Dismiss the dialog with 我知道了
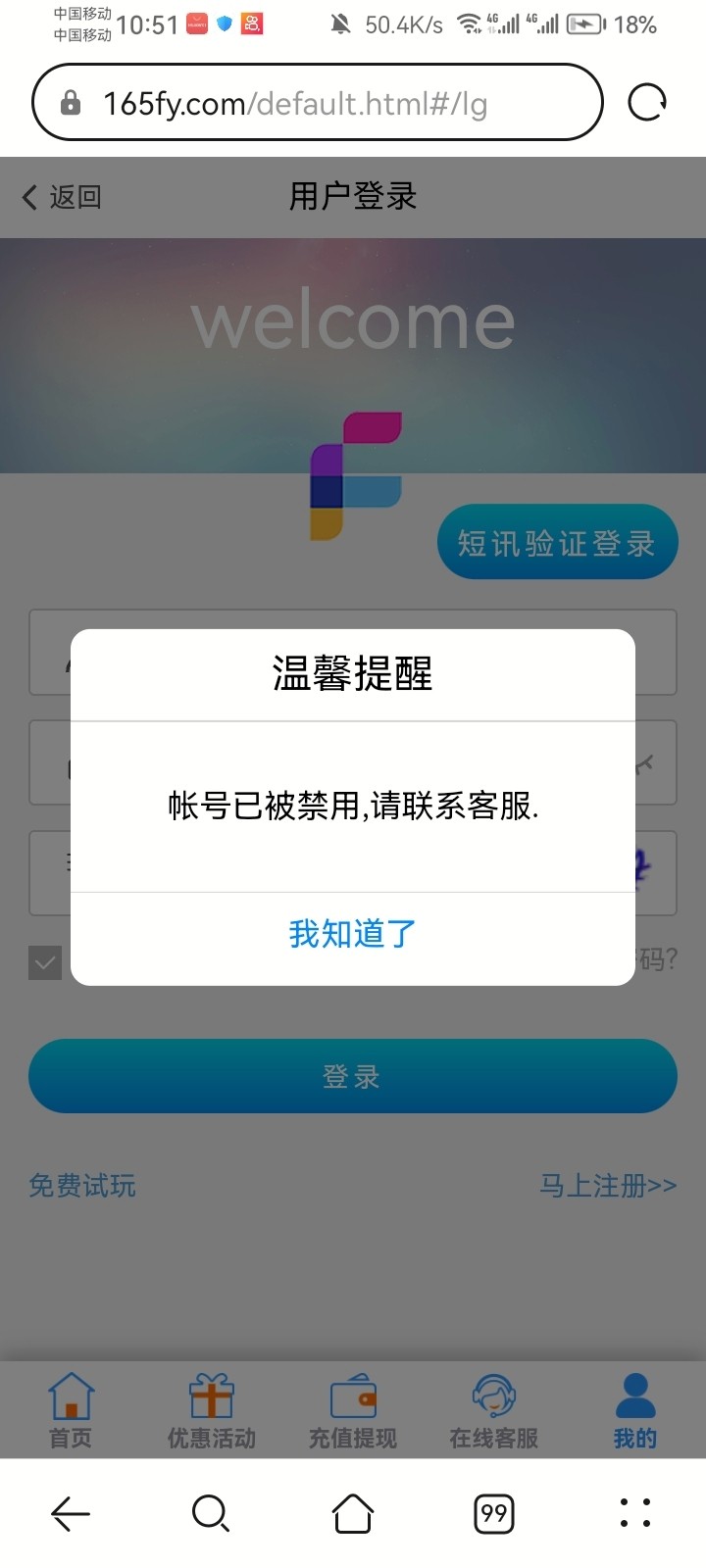 [353, 934]
